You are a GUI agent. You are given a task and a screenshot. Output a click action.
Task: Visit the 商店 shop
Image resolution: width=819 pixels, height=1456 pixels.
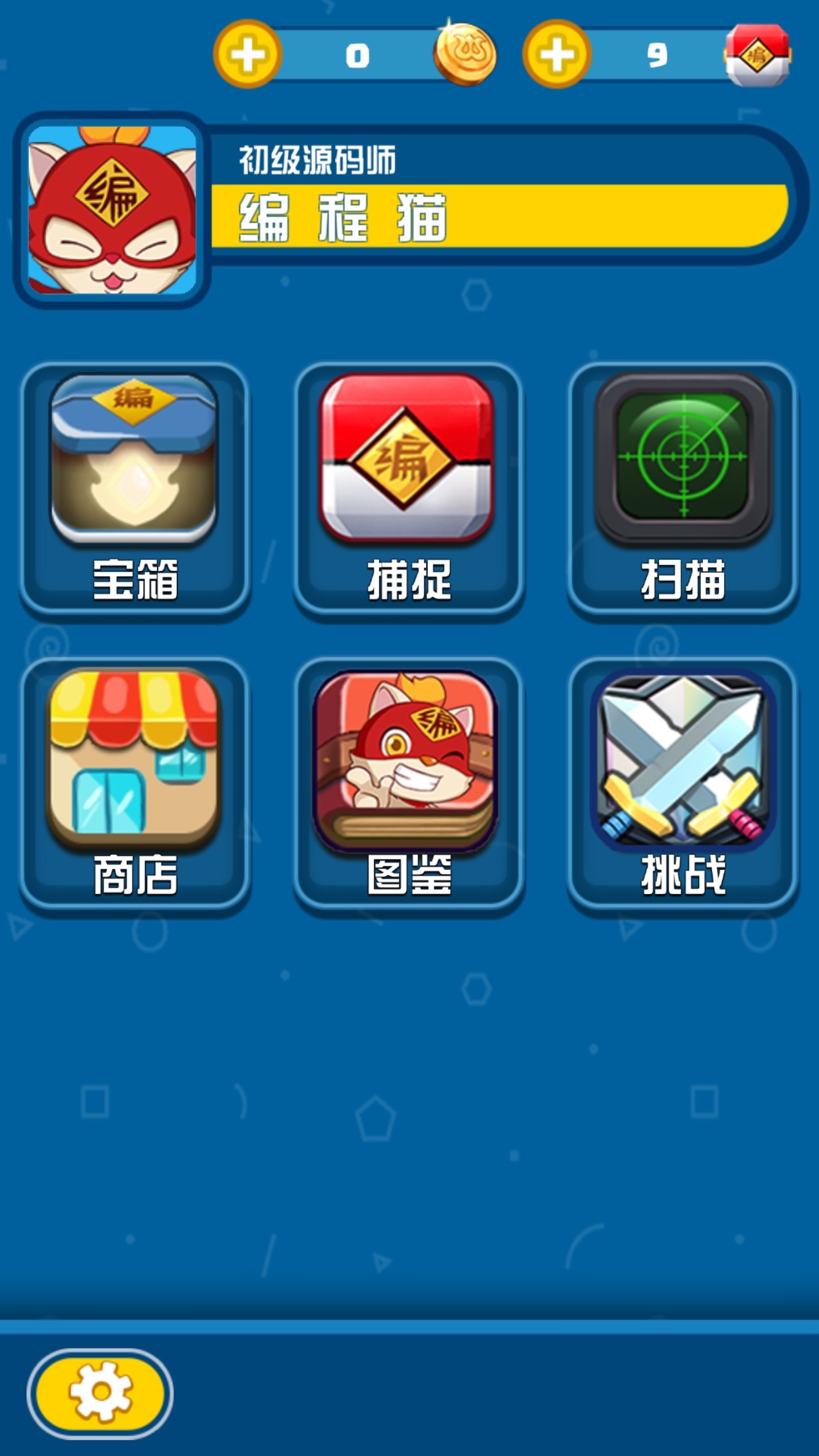point(135,783)
